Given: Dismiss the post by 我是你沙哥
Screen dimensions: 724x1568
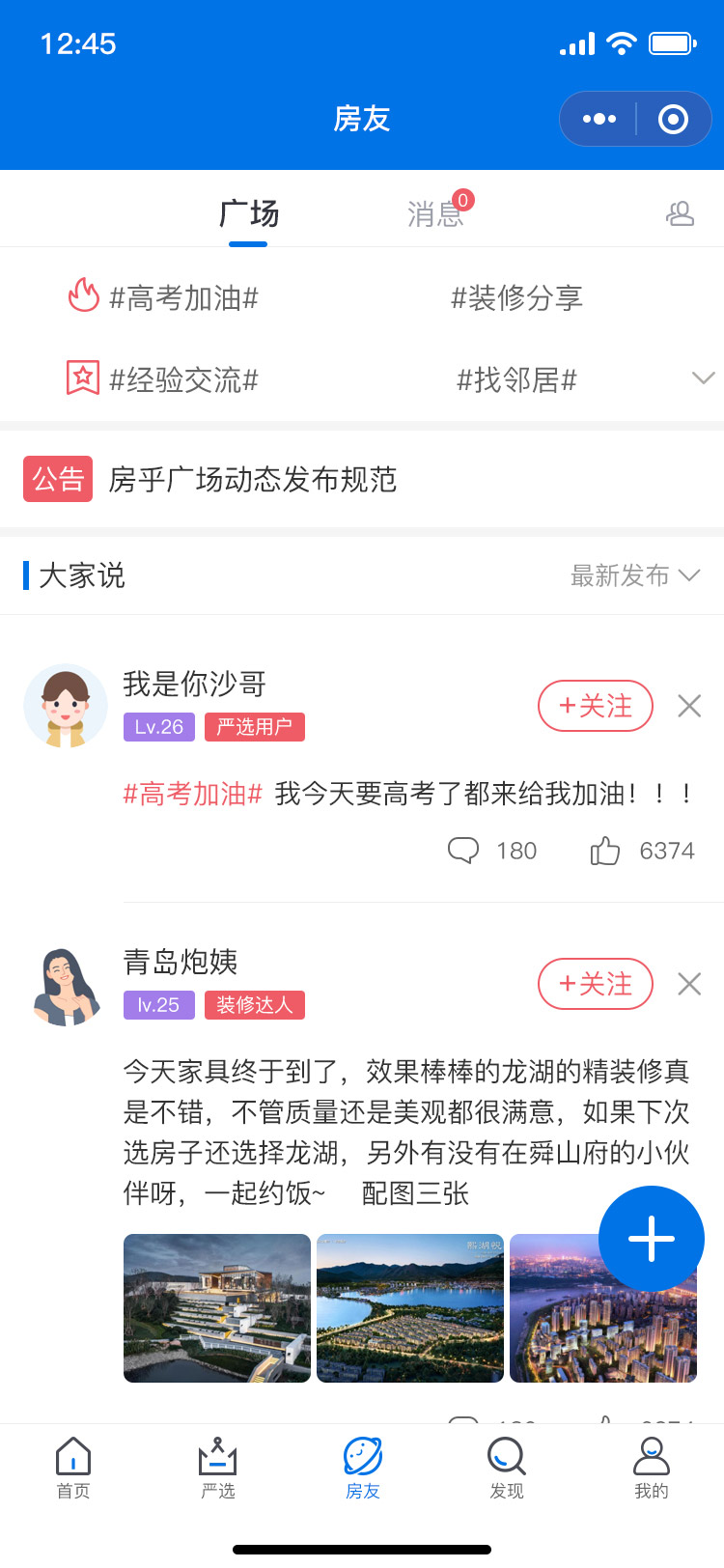Looking at the screenshot, I should (x=689, y=706).
